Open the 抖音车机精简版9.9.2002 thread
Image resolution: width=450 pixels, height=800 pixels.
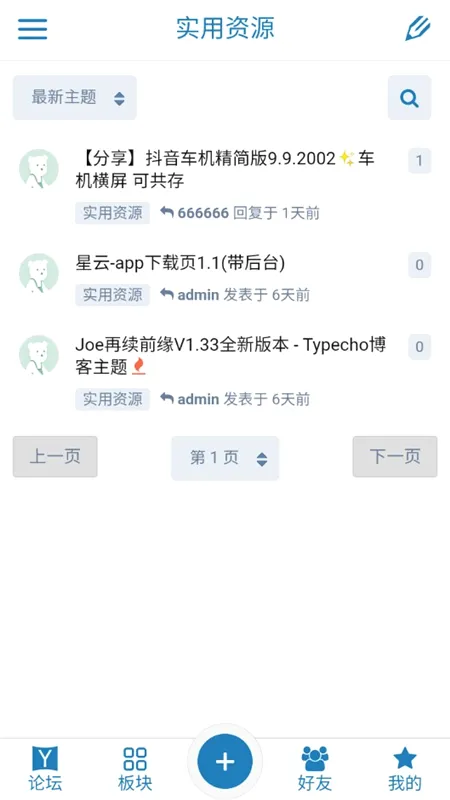(224, 169)
